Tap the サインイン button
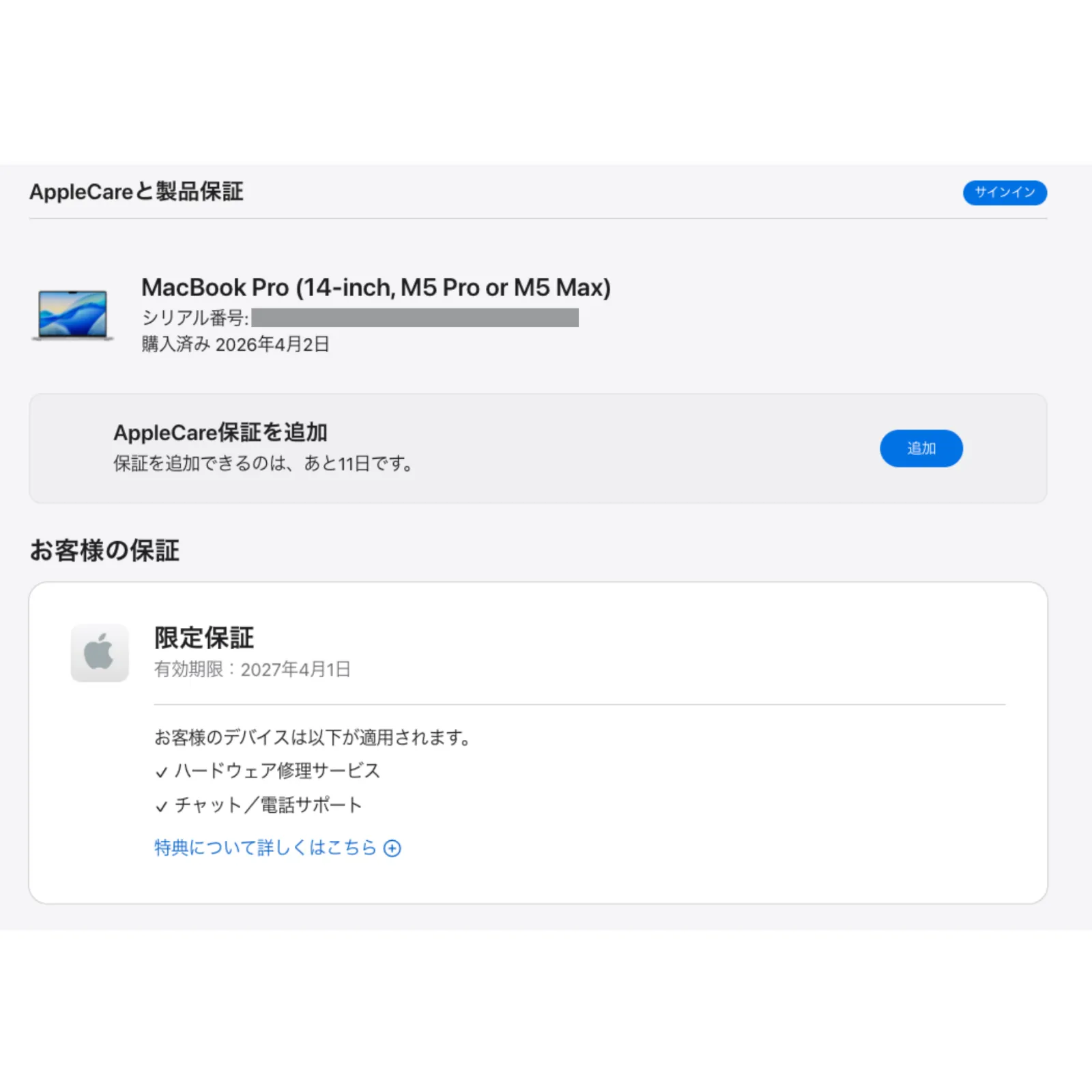The image size is (1092, 1092). point(1004,192)
